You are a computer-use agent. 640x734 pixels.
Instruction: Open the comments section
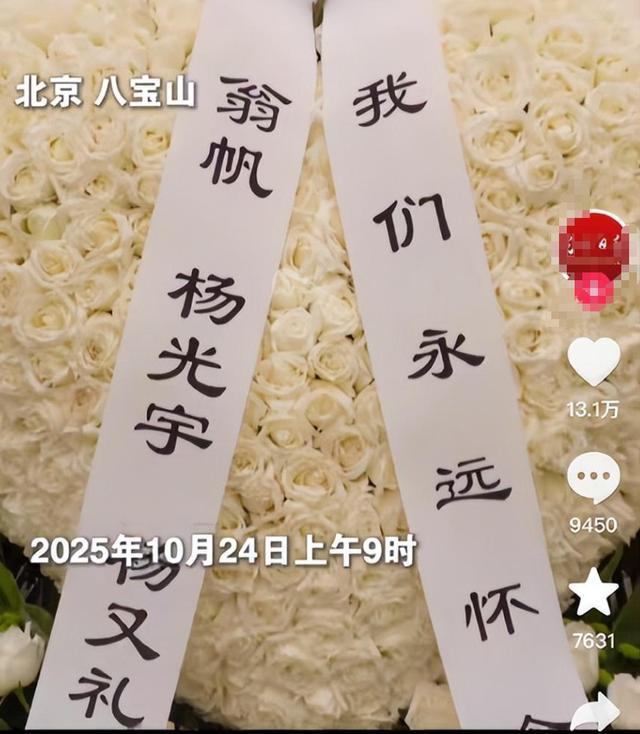[594, 478]
